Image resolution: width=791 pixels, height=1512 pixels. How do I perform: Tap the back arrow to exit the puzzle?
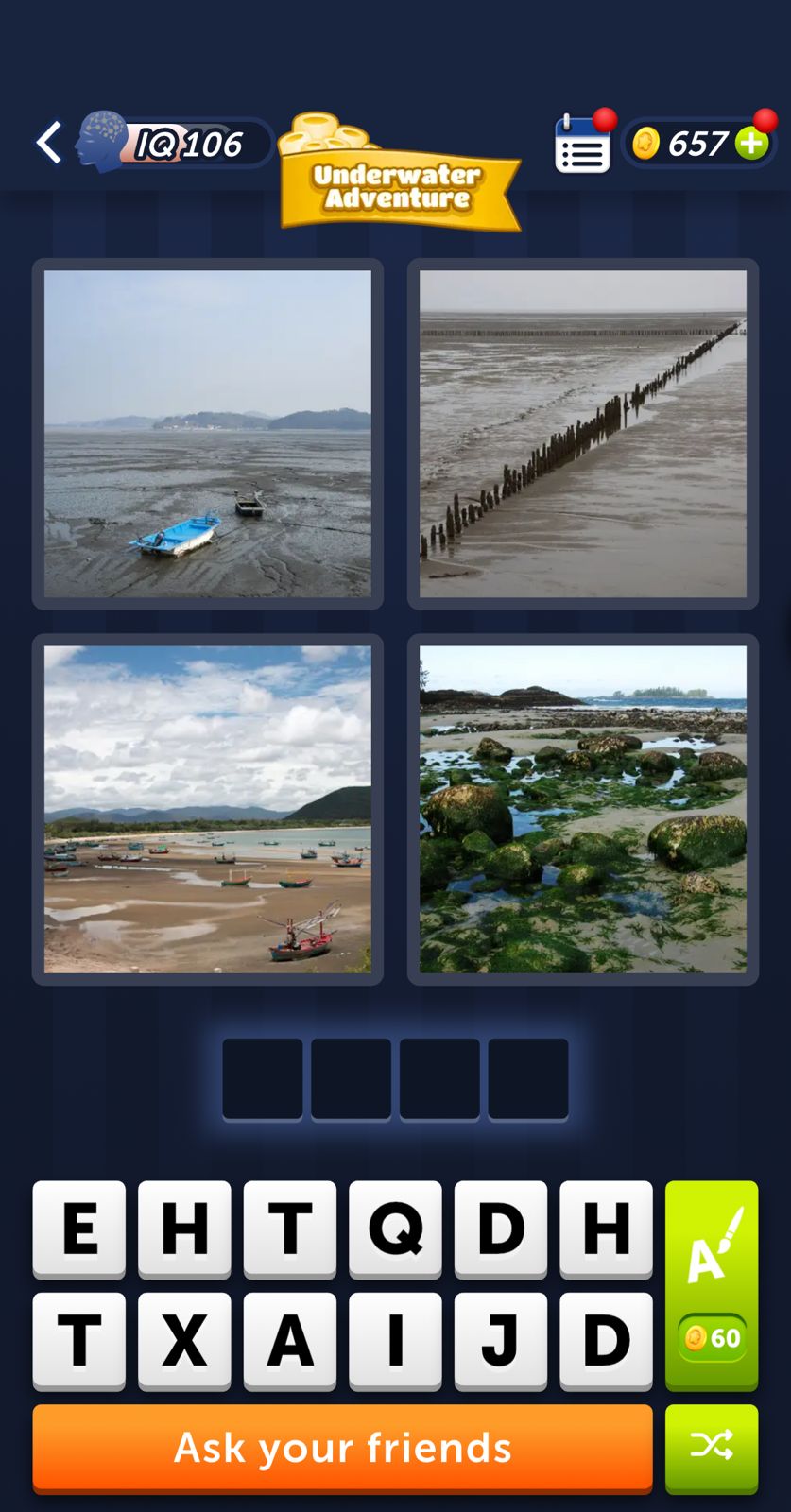point(48,142)
